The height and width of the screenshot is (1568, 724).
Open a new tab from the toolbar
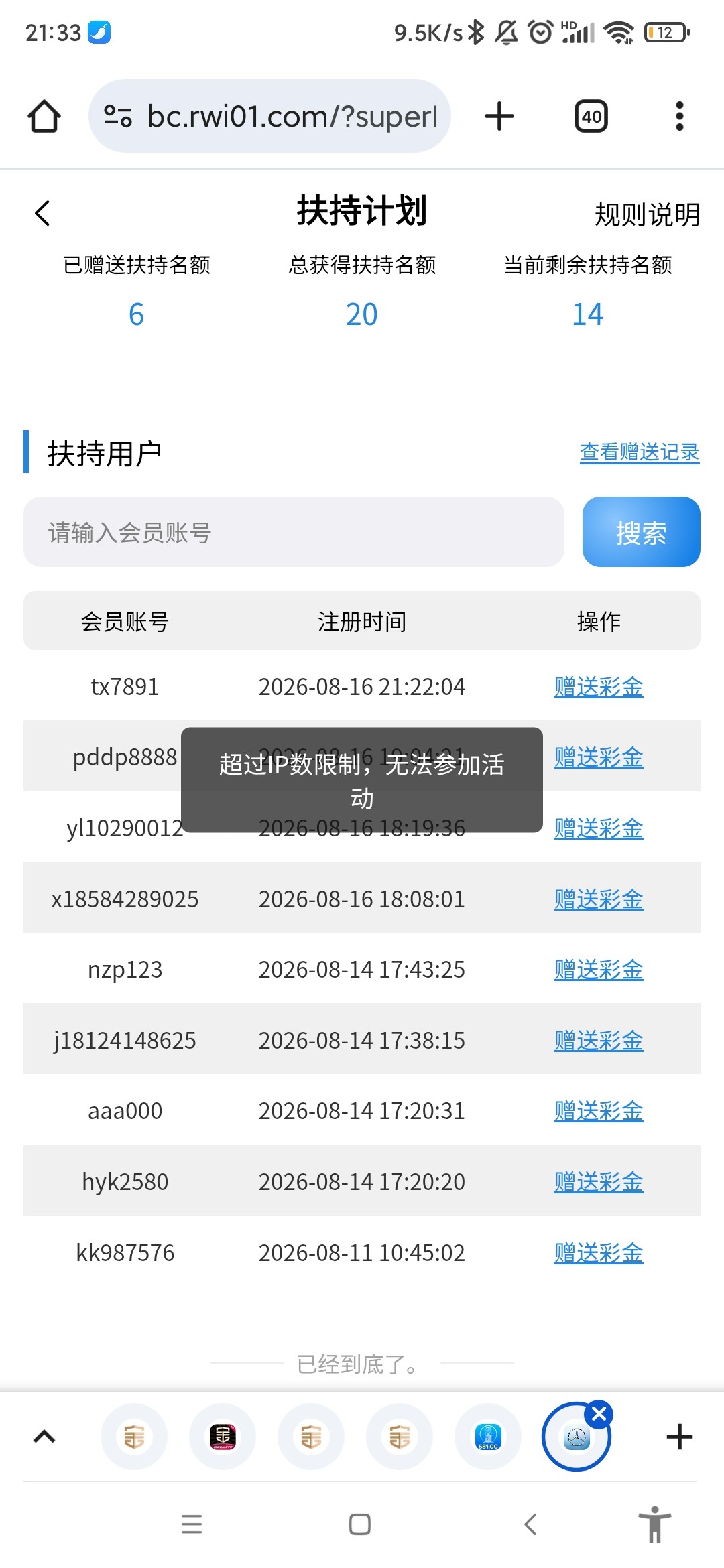coord(499,117)
